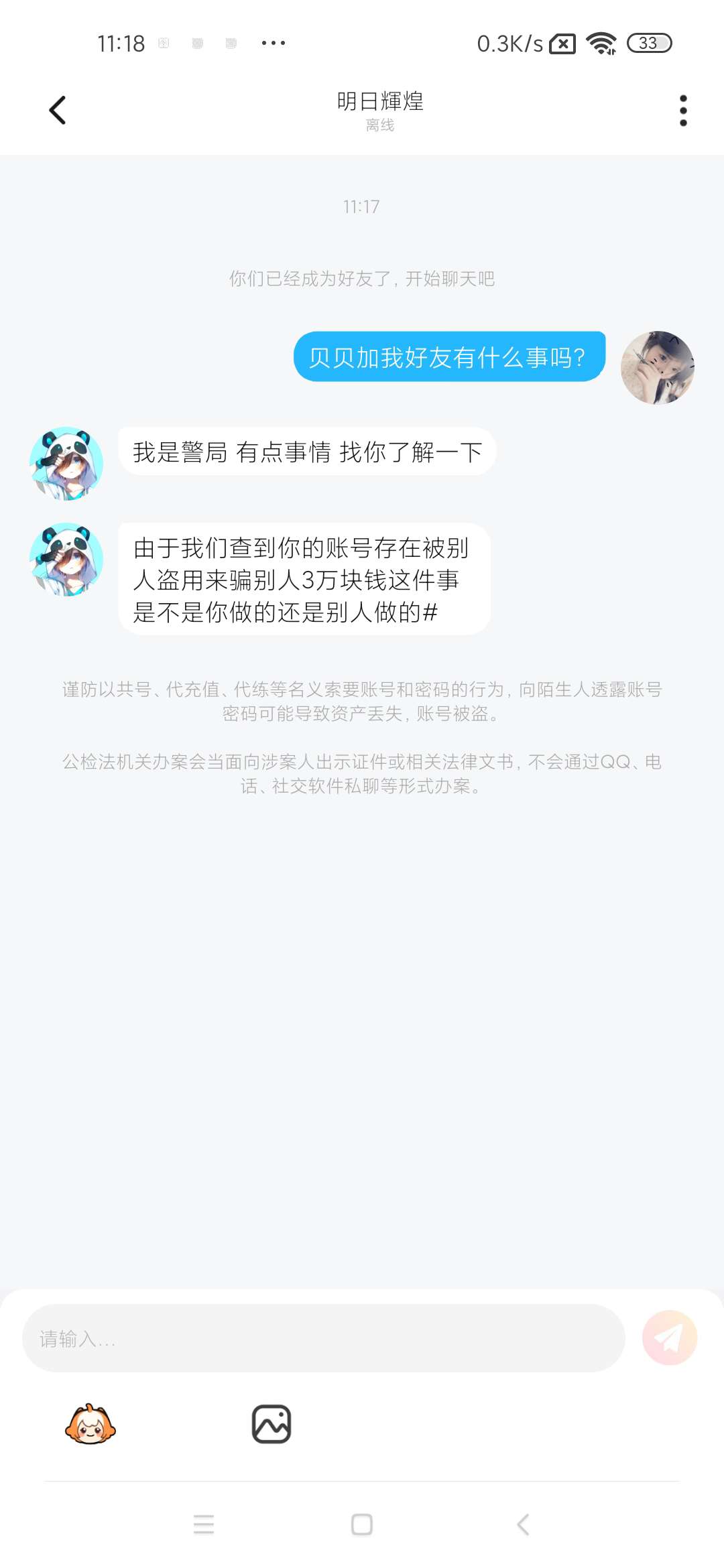724x1568 pixels.
Task: Send the message with the paper plane
Action: (669, 1338)
